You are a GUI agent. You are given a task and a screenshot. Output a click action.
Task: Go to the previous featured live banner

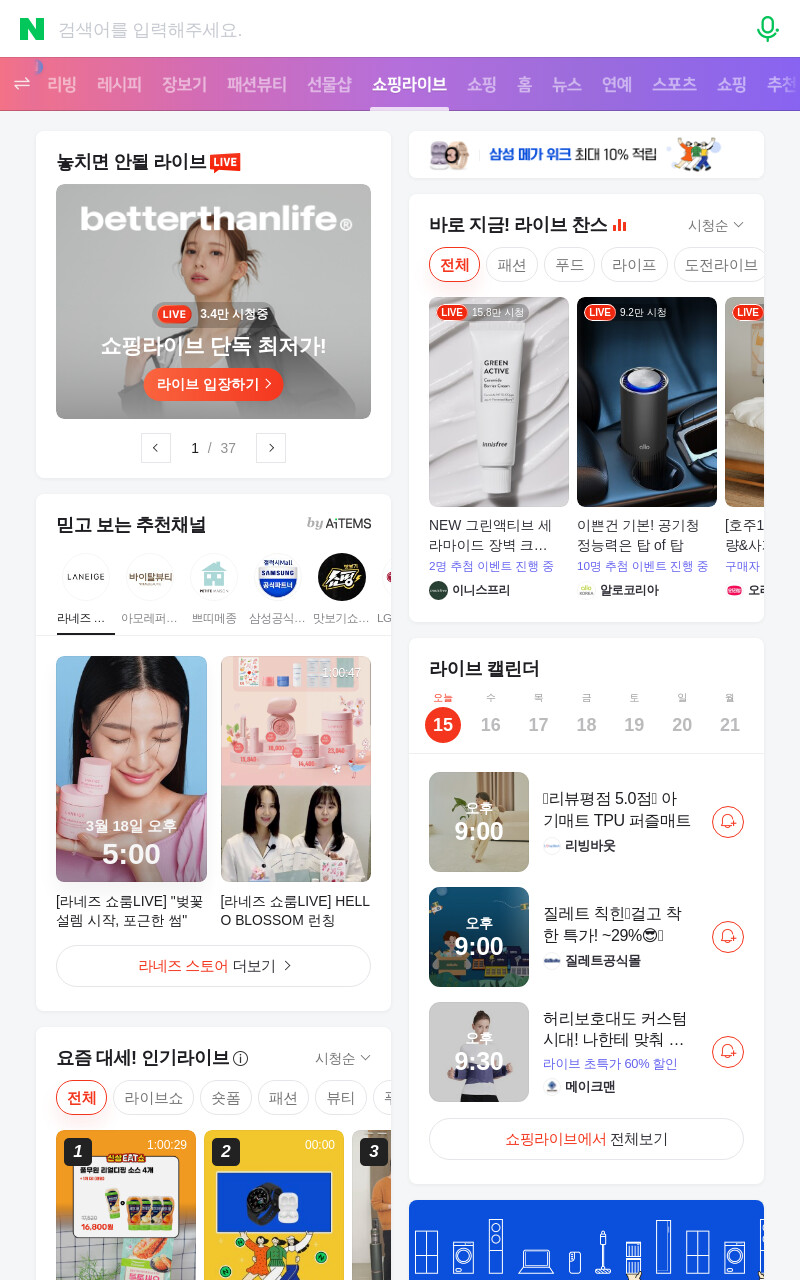click(x=156, y=448)
